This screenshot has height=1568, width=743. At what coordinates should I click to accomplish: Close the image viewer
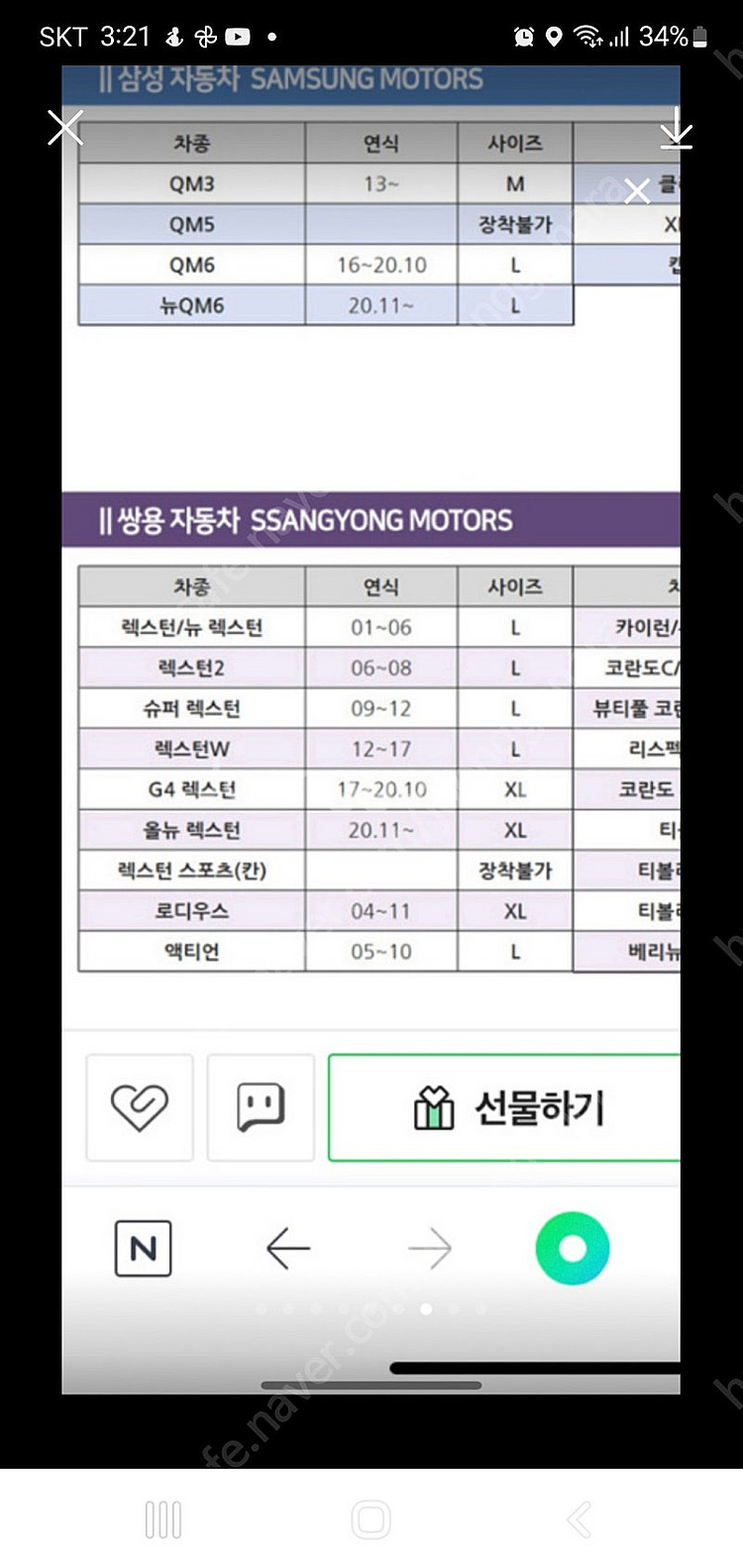65,128
